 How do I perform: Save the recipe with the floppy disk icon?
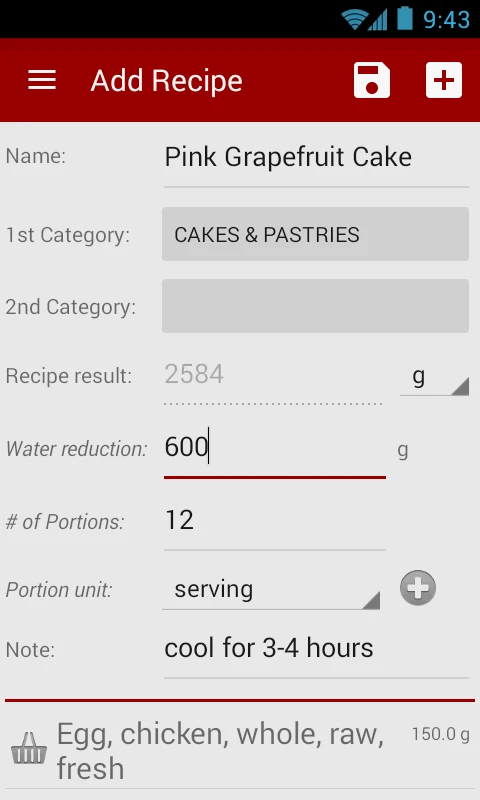372,80
